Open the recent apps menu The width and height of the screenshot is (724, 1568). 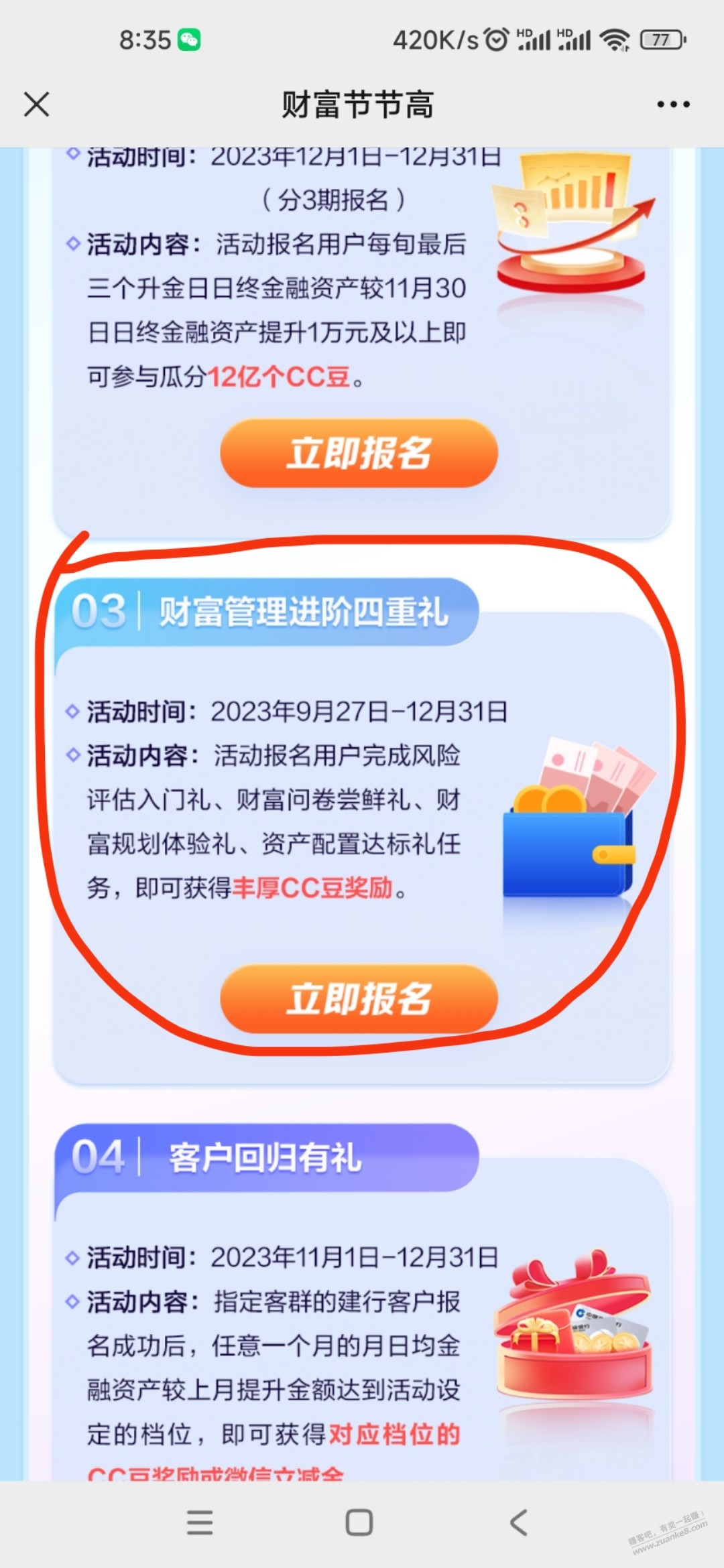point(200,1522)
